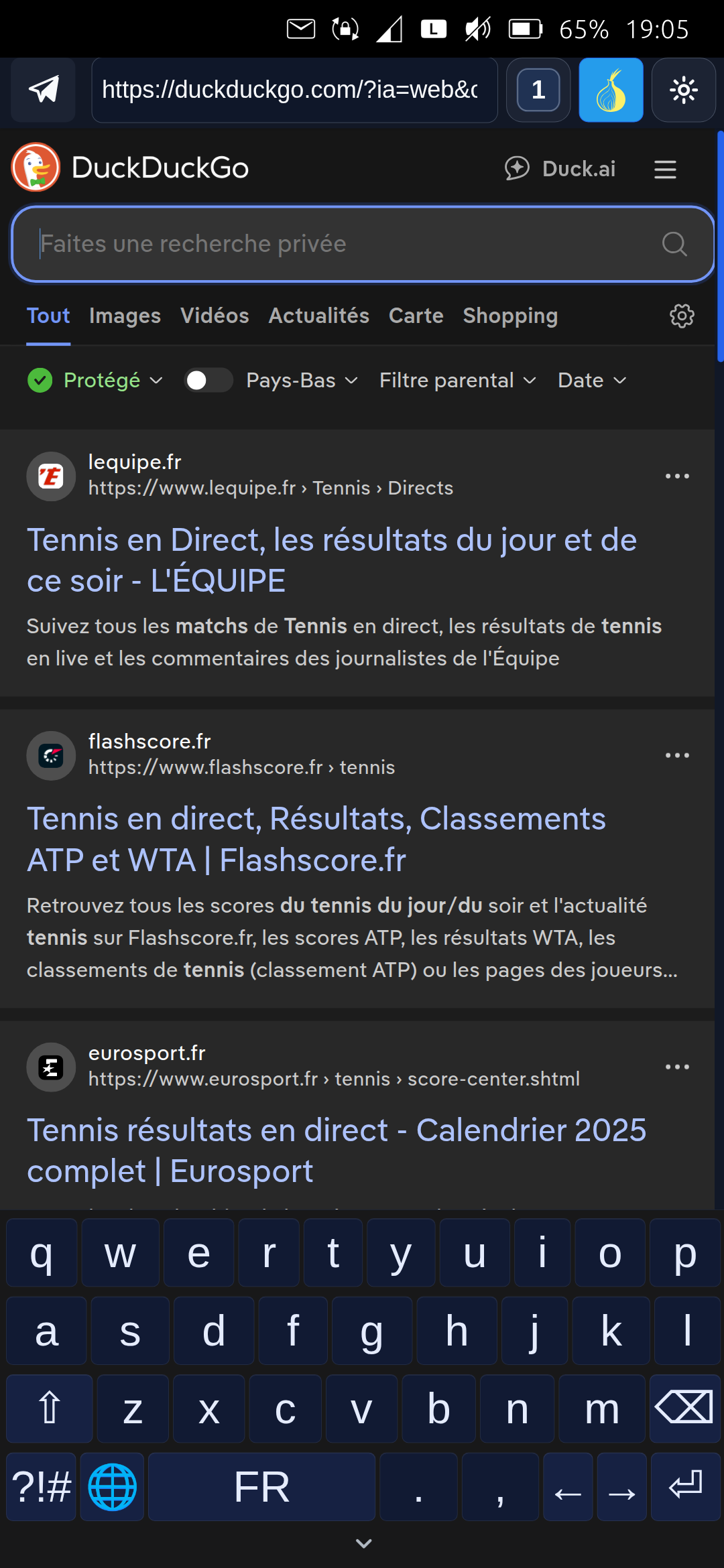Image resolution: width=724 pixels, height=1568 pixels.
Task: Expand the Date filter dropdown
Action: pos(590,380)
